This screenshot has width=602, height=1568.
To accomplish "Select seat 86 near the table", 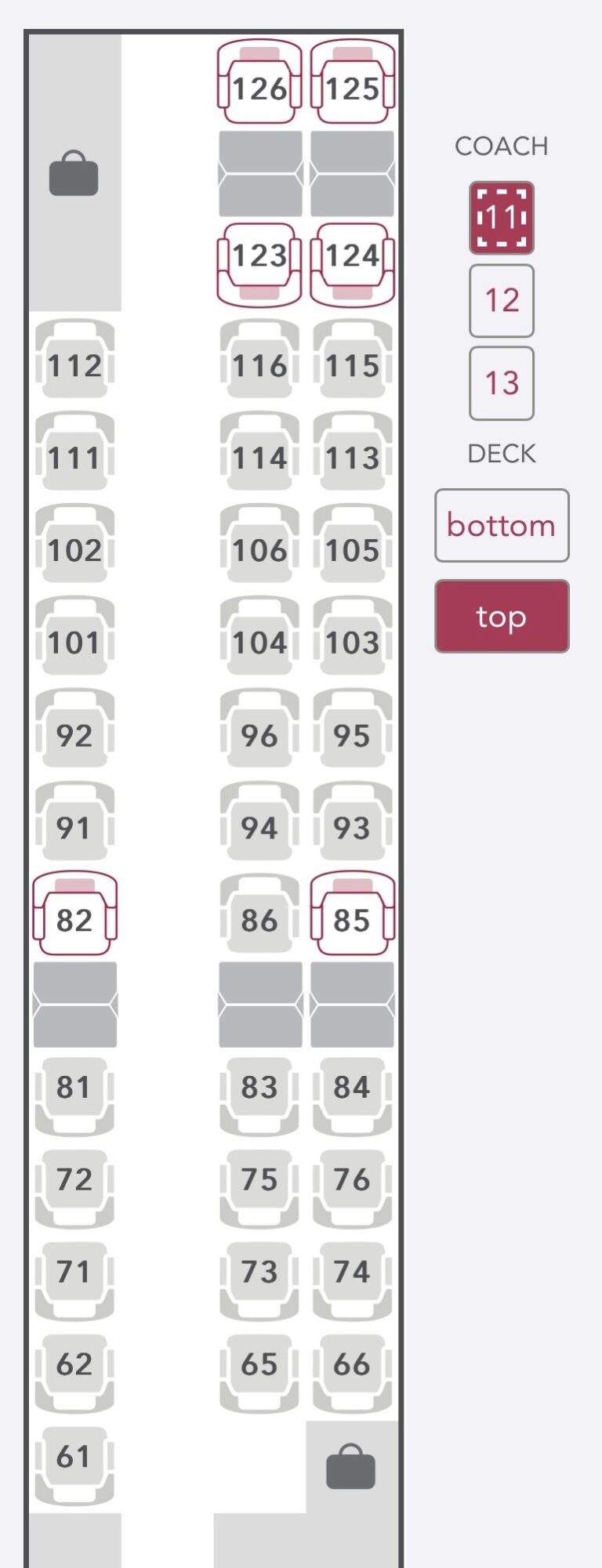I will tap(259, 922).
